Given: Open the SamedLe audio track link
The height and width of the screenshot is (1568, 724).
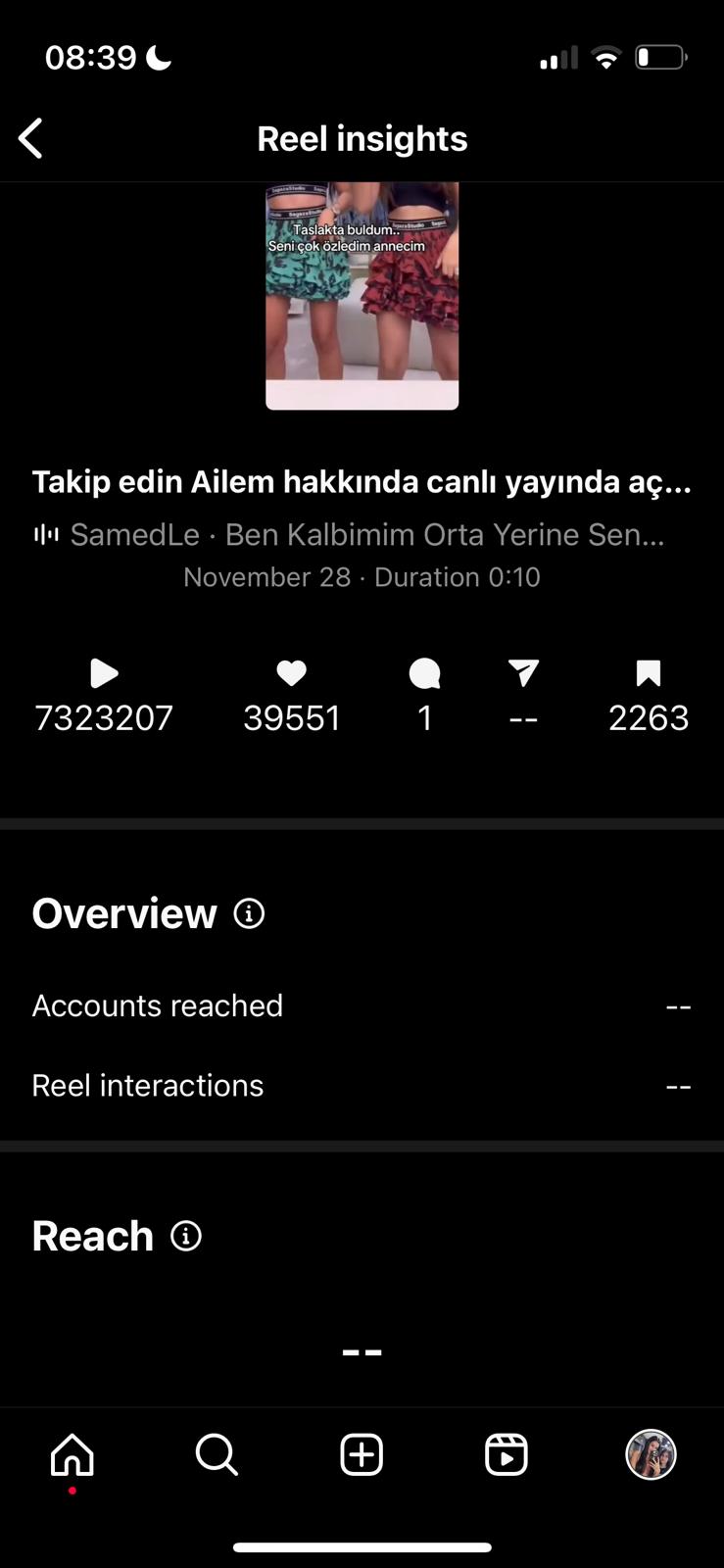Looking at the screenshot, I should (x=350, y=534).
